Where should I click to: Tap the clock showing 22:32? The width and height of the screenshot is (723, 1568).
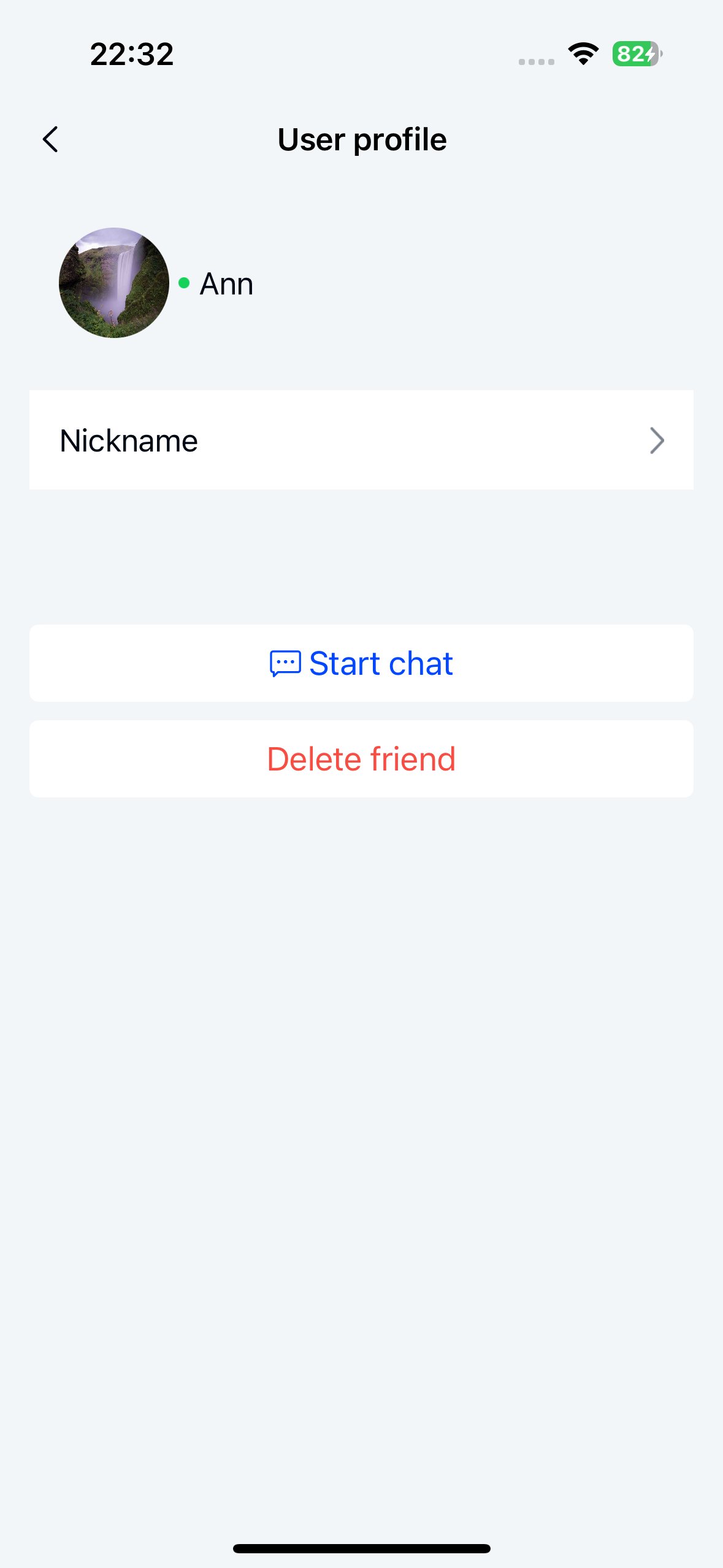(131, 55)
